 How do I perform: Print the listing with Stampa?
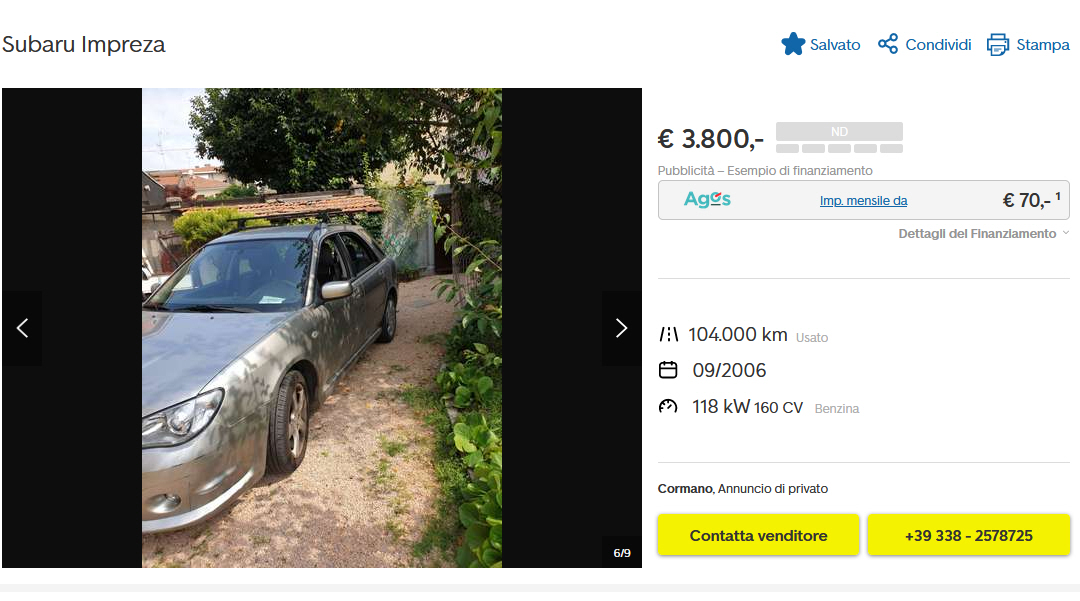click(1028, 44)
